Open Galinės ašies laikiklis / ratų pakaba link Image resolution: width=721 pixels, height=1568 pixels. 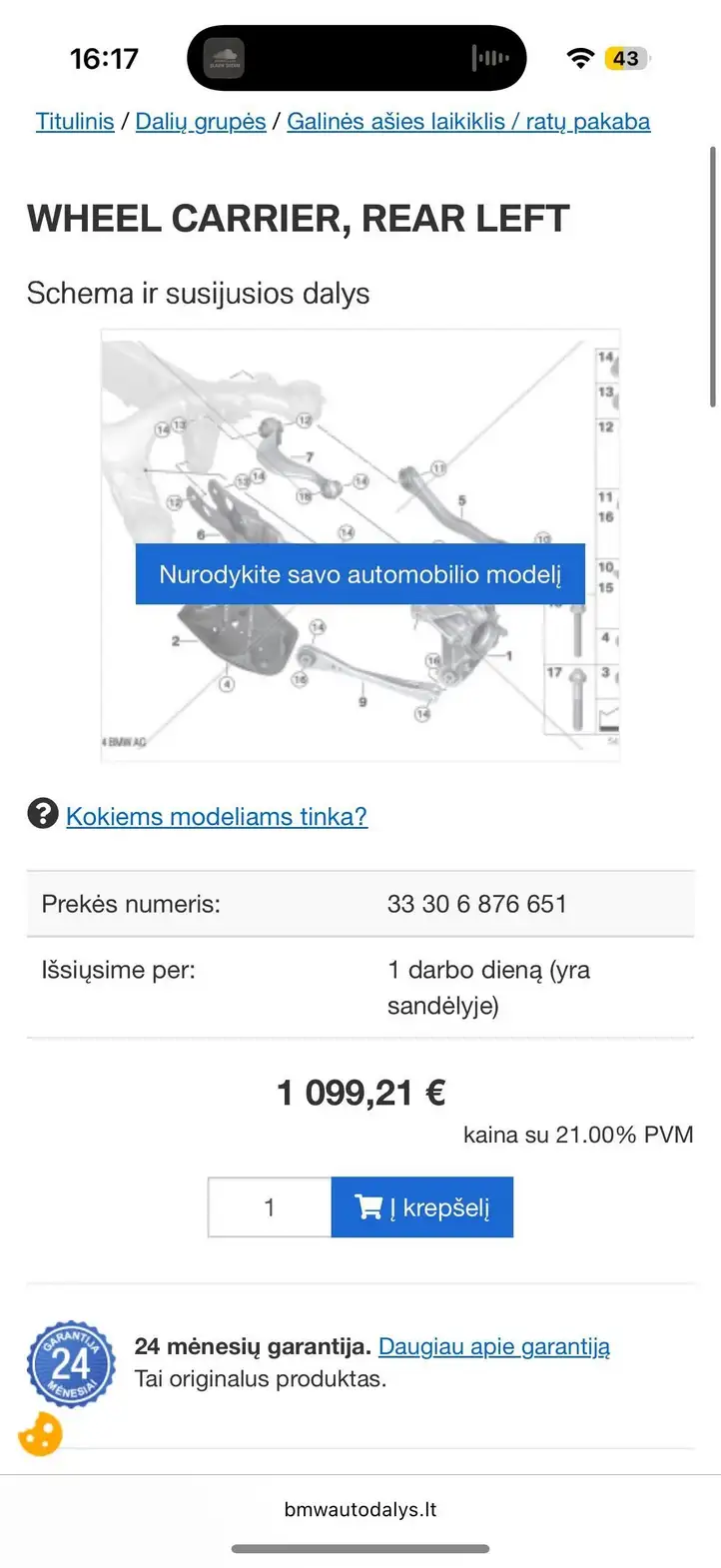(468, 122)
